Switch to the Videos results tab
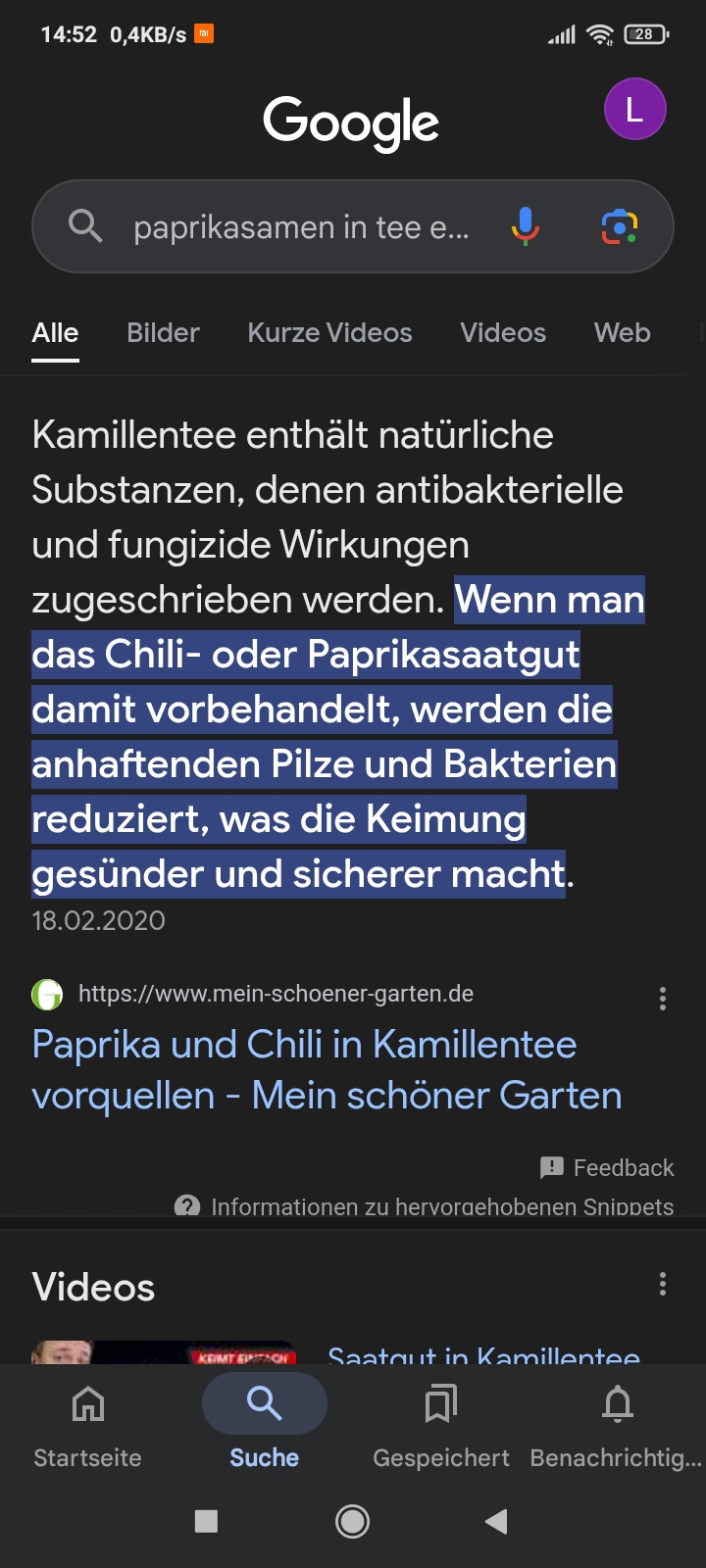Image resolution: width=706 pixels, height=1568 pixels. coord(503,333)
